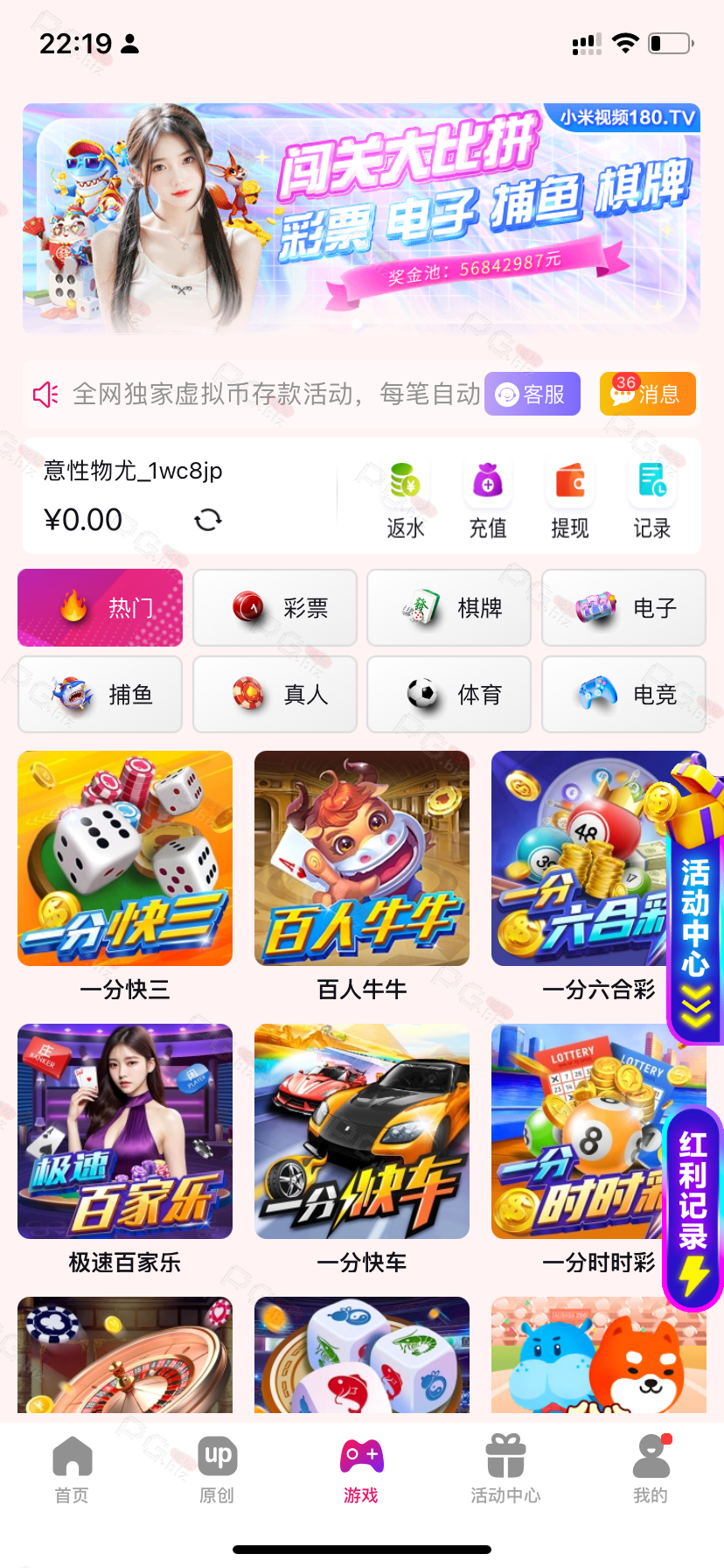Screen dimensions: 724x1568
Task: Open the 红利记录 floating button
Action: click(x=693, y=1207)
